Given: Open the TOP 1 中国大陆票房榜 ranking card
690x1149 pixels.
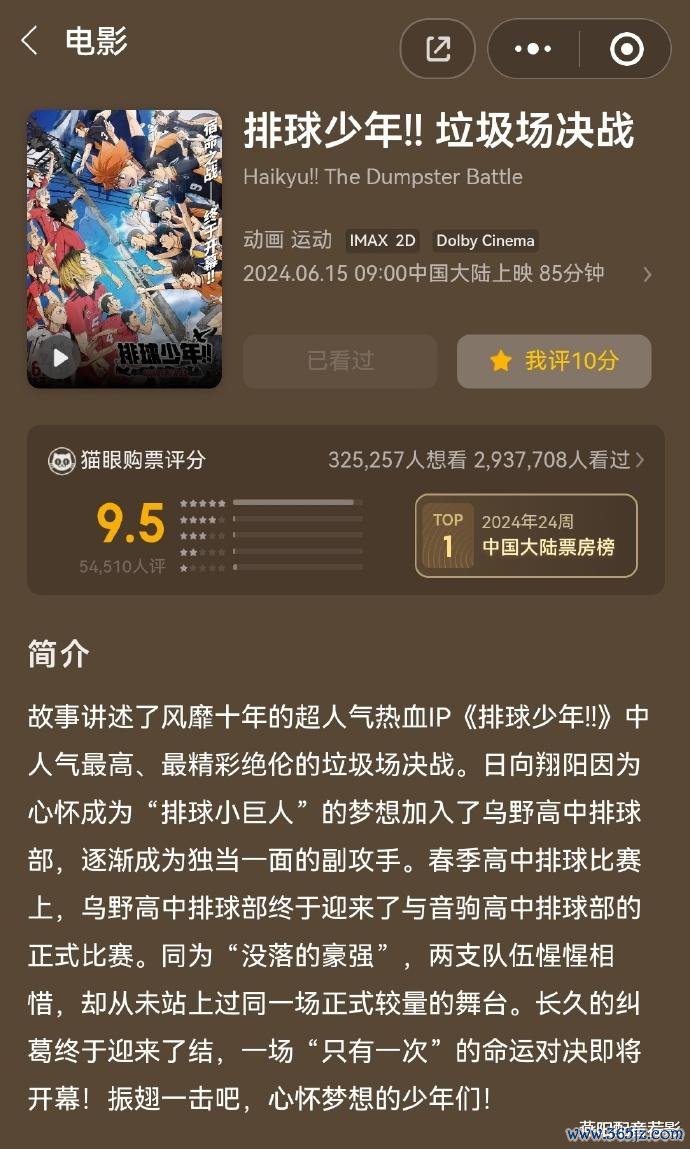Looking at the screenshot, I should pyautogui.click(x=526, y=535).
